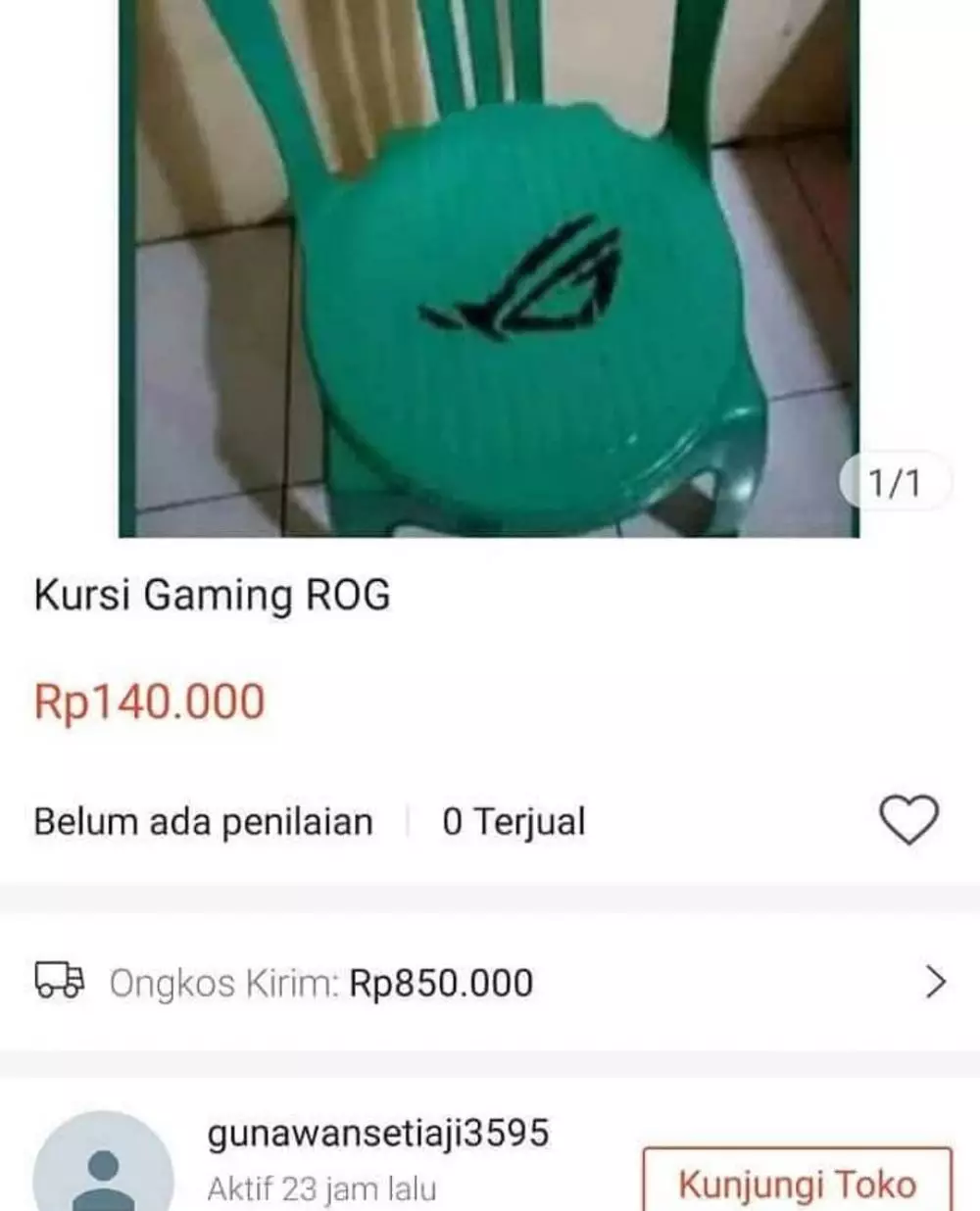980x1211 pixels.
Task: View the 0 Terjual sales info
Action: [x=514, y=820]
